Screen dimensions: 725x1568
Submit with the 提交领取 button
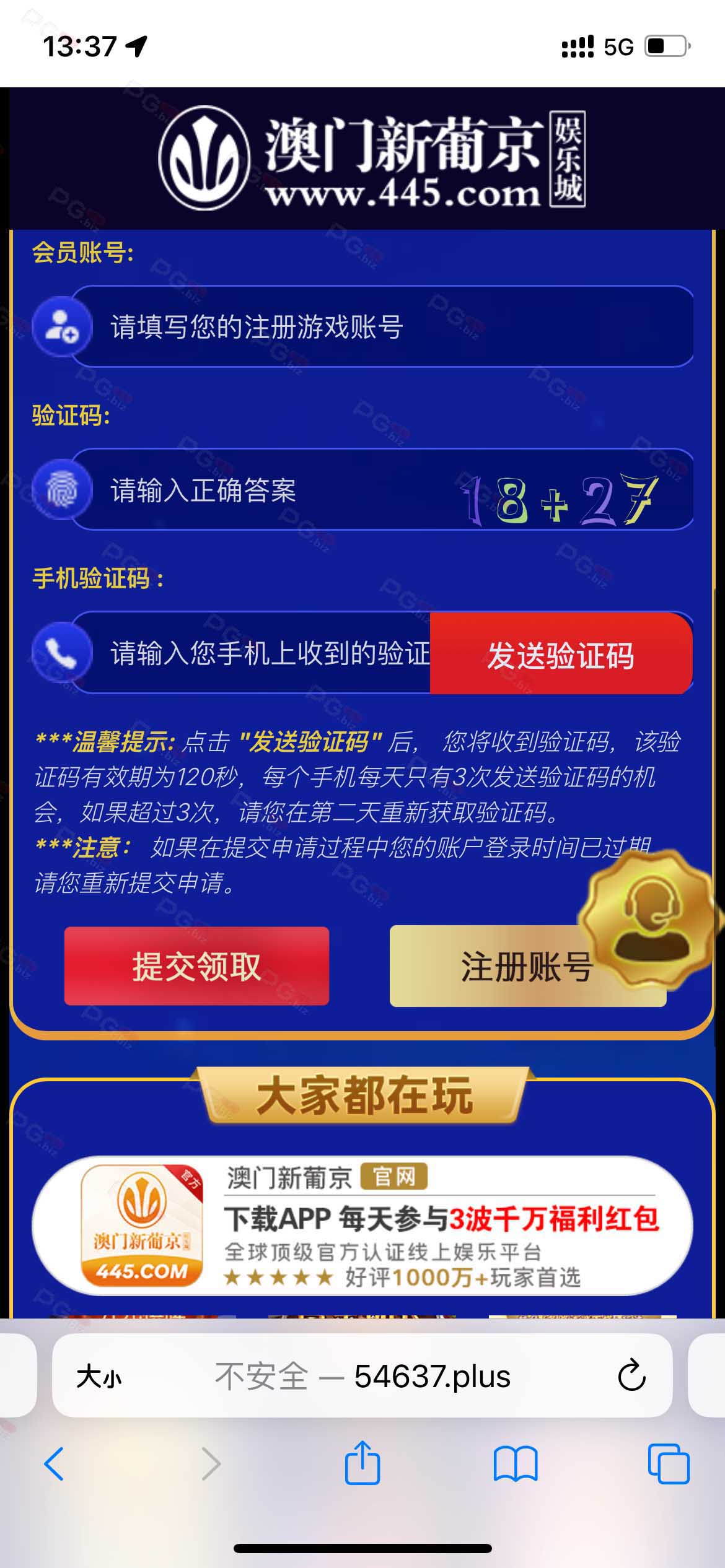point(196,966)
